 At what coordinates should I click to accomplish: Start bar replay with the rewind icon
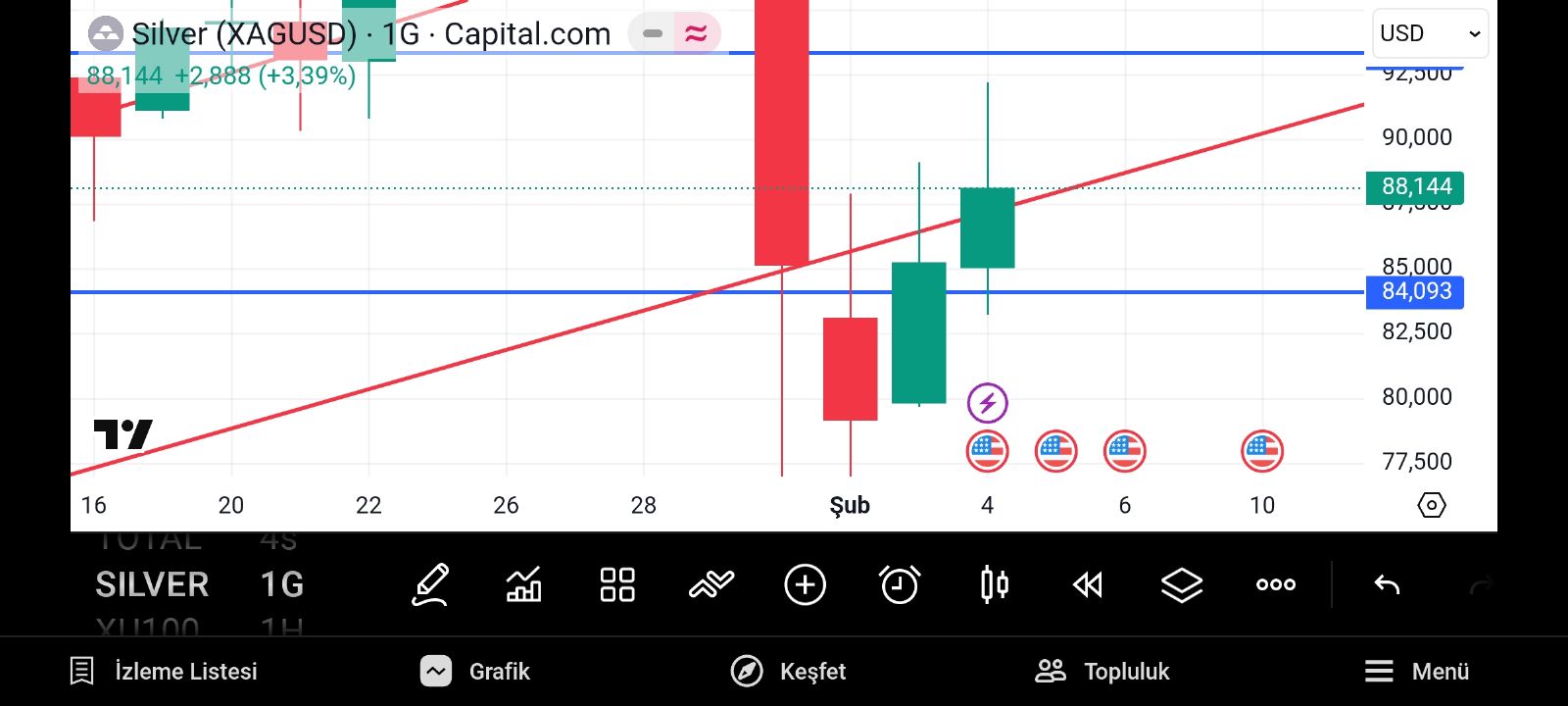[1088, 585]
